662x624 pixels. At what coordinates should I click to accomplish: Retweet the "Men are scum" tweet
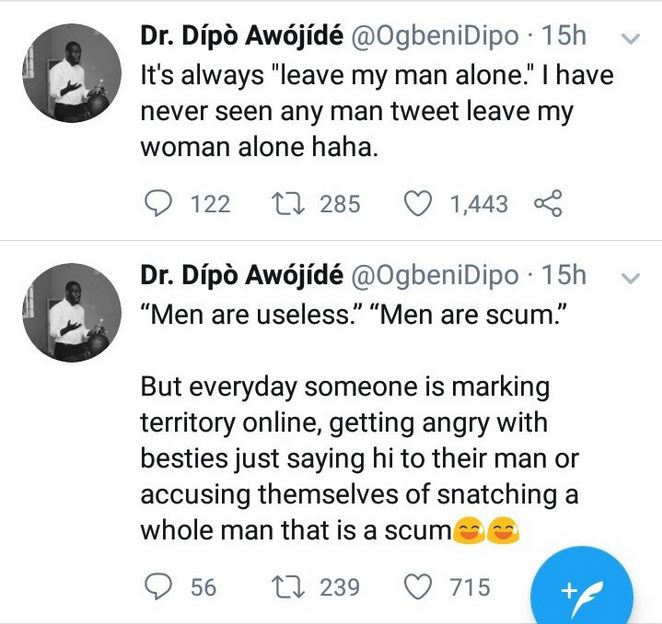click(x=286, y=587)
